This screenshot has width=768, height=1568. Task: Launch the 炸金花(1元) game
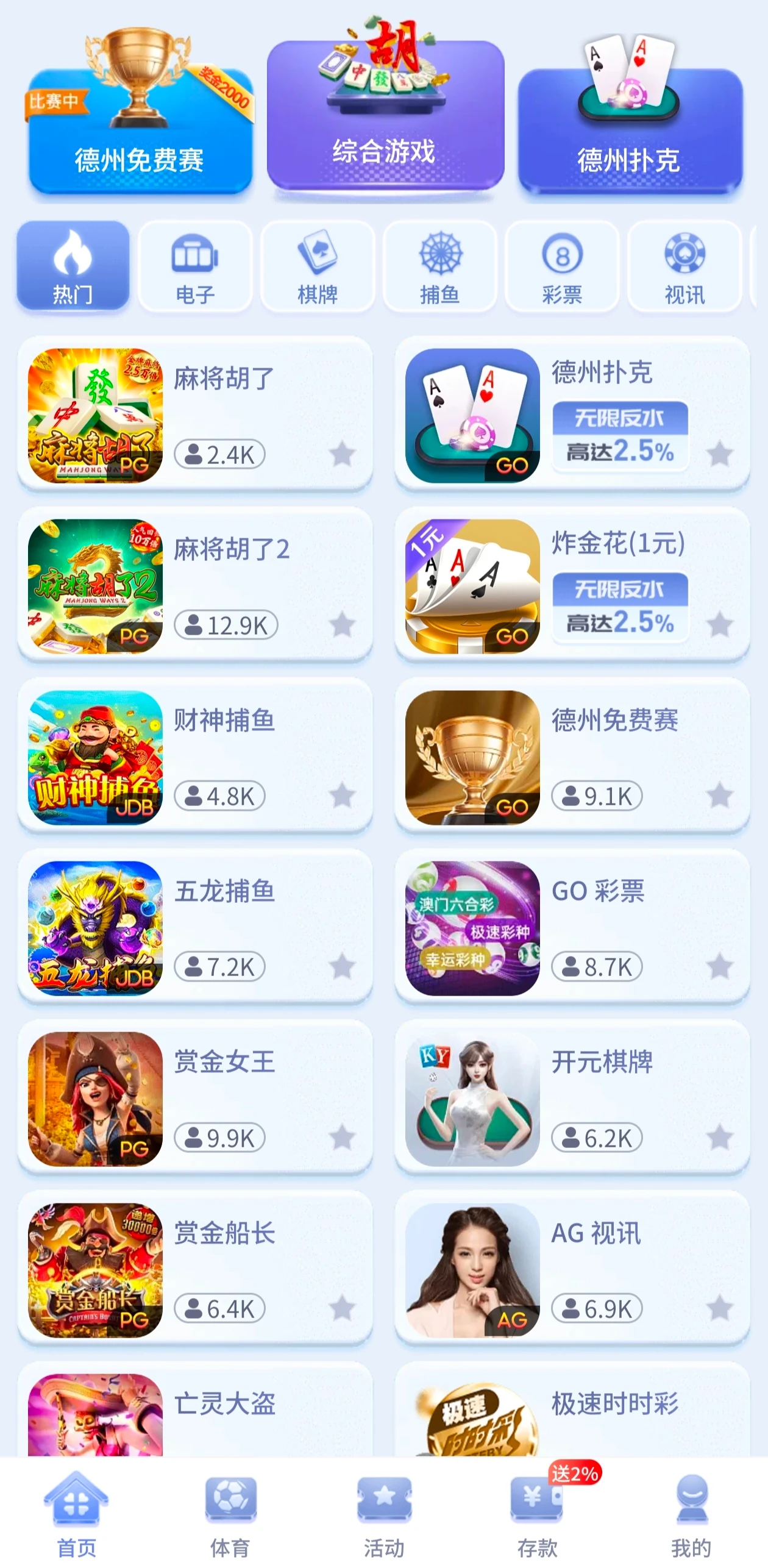(x=572, y=585)
